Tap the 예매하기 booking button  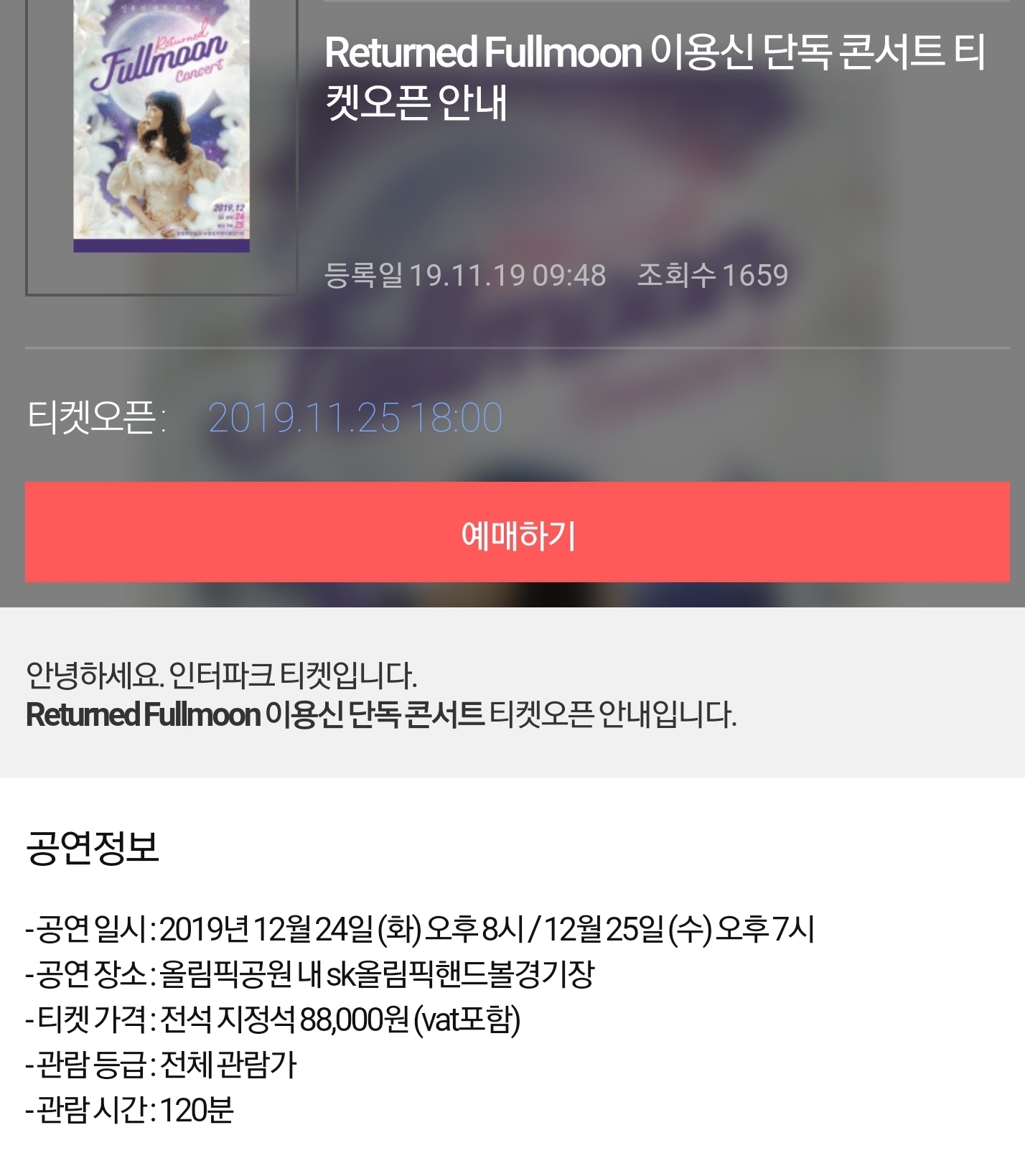517,532
